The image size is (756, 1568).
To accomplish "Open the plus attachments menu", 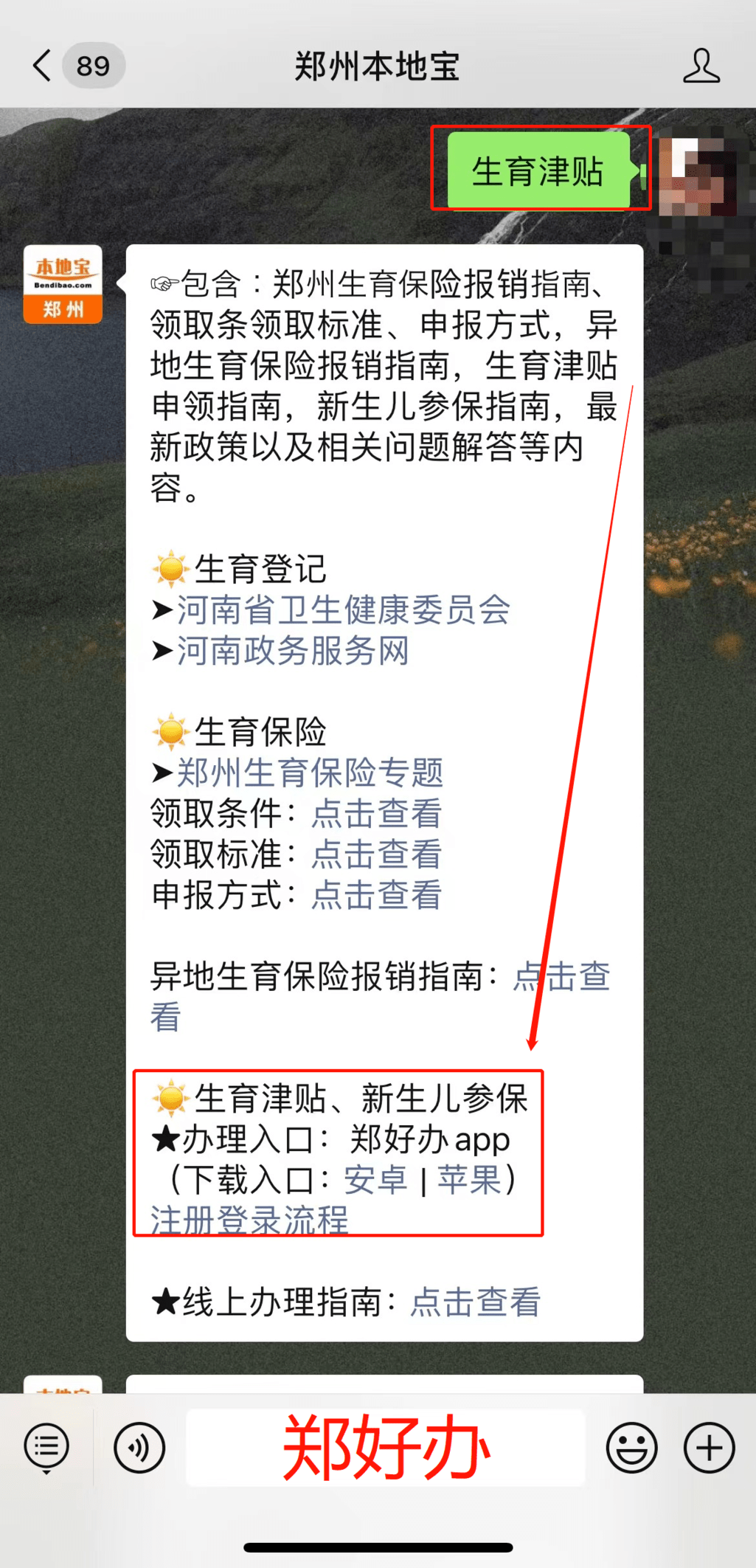I will [709, 1447].
